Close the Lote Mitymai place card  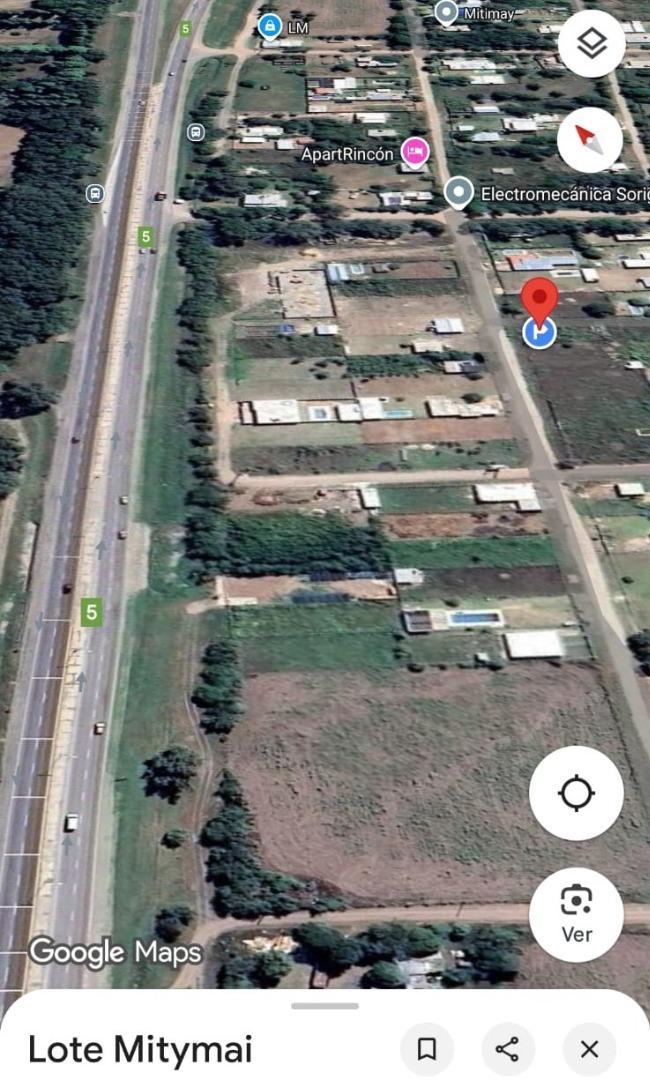pyautogui.click(x=589, y=1049)
